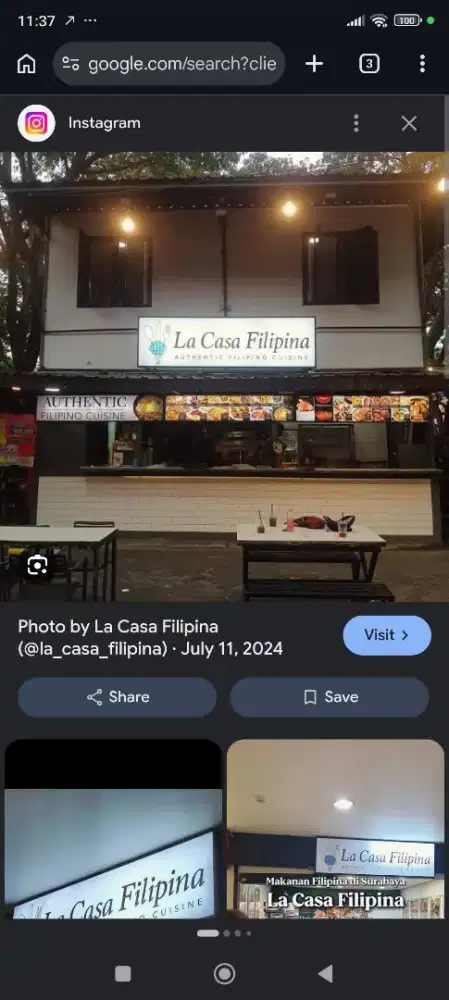Open the large La Casa Filipina storefront photo
Viewport: 449px width, 1000px height.
click(x=224, y=376)
